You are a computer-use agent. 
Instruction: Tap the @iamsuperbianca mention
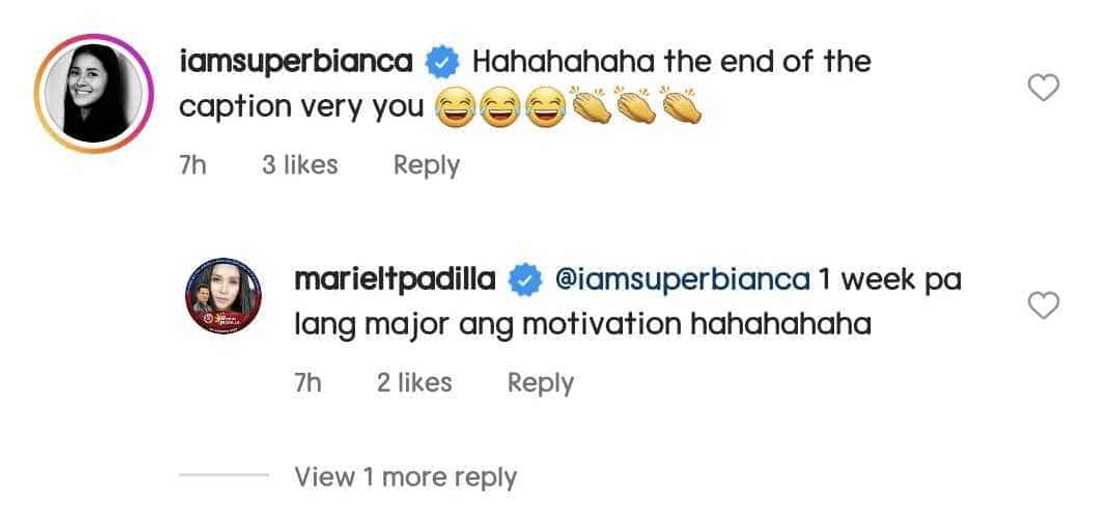click(681, 280)
